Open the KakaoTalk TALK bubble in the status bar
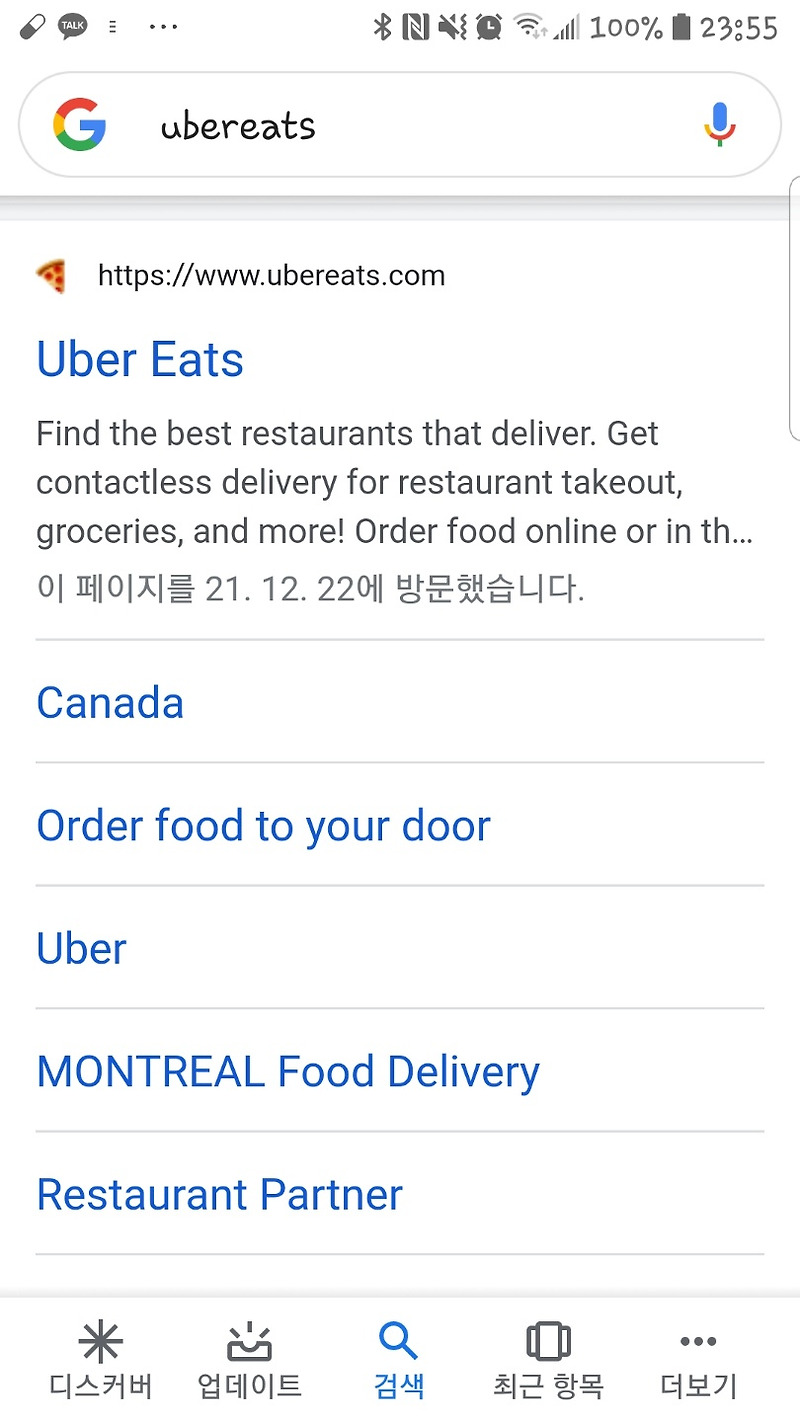This screenshot has width=800, height=1422. click(x=71, y=27)
